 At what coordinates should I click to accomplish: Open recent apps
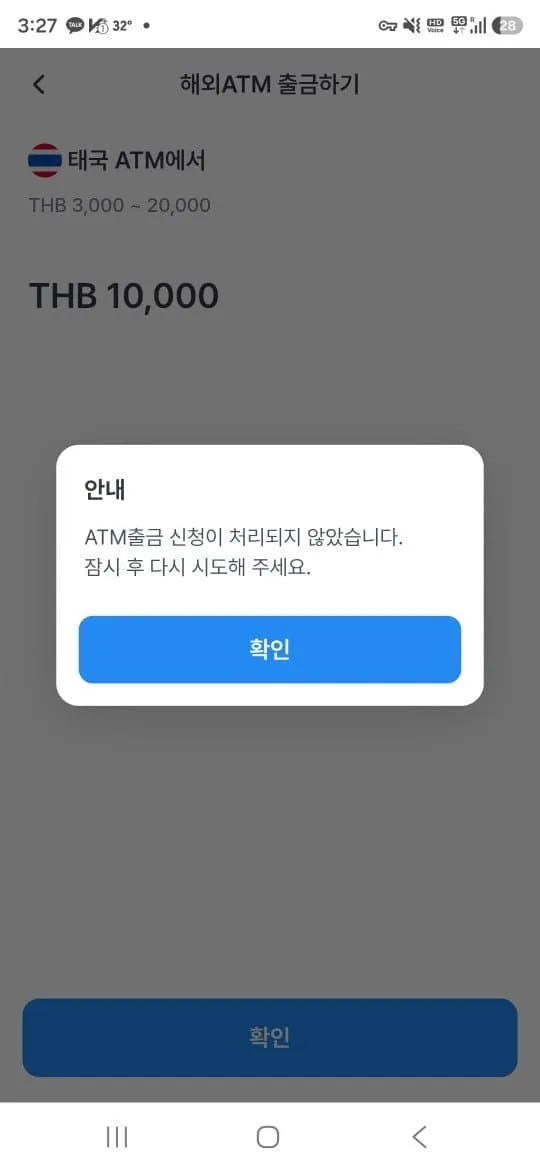point(117,1136)
